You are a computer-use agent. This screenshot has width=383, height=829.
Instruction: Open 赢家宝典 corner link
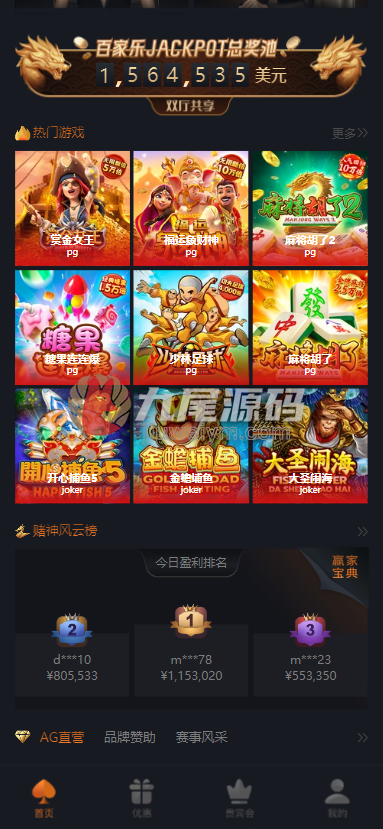pos(345,566)
